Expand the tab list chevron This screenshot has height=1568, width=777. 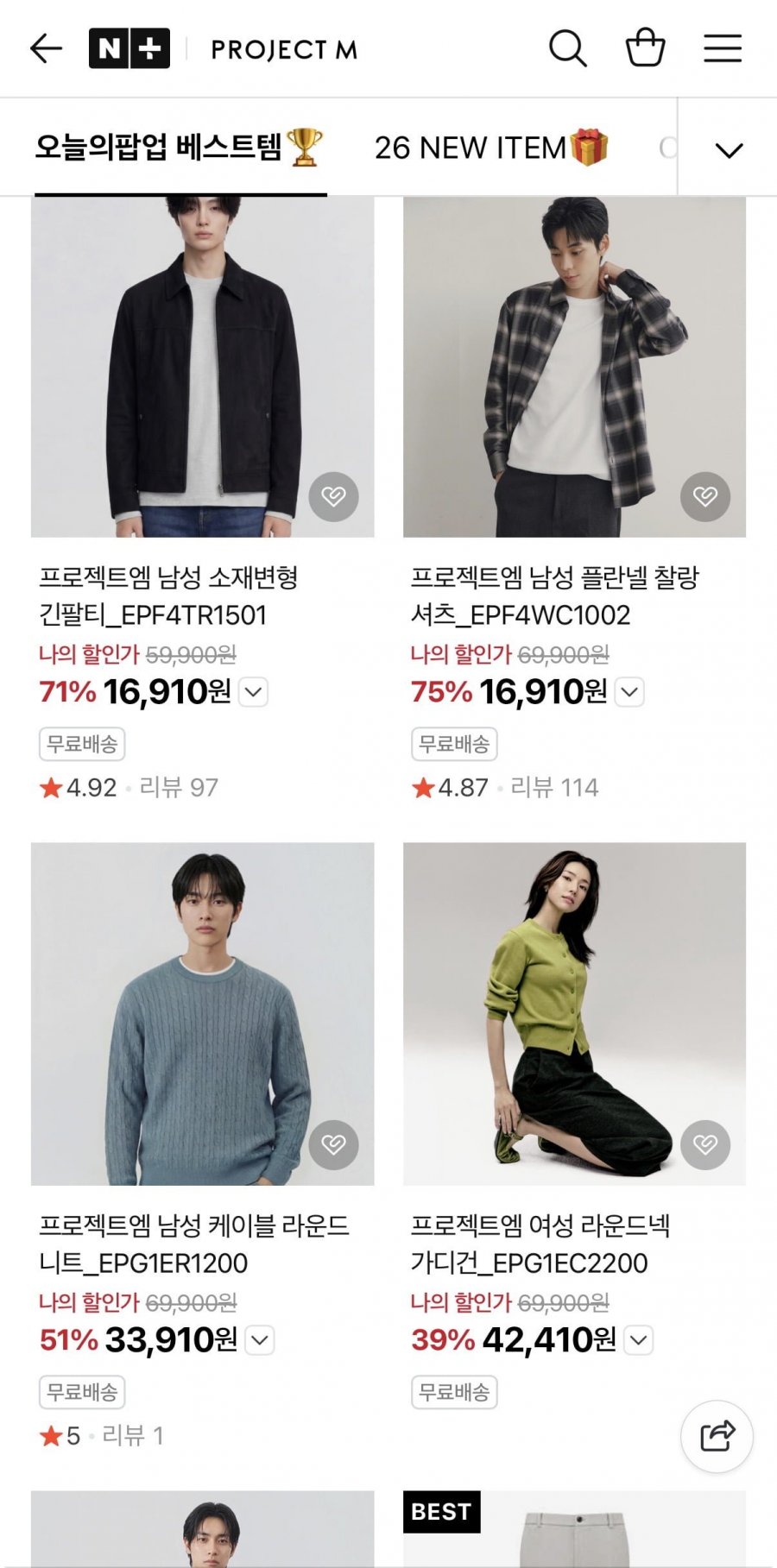pyautogui.click(x=729, y=150)
